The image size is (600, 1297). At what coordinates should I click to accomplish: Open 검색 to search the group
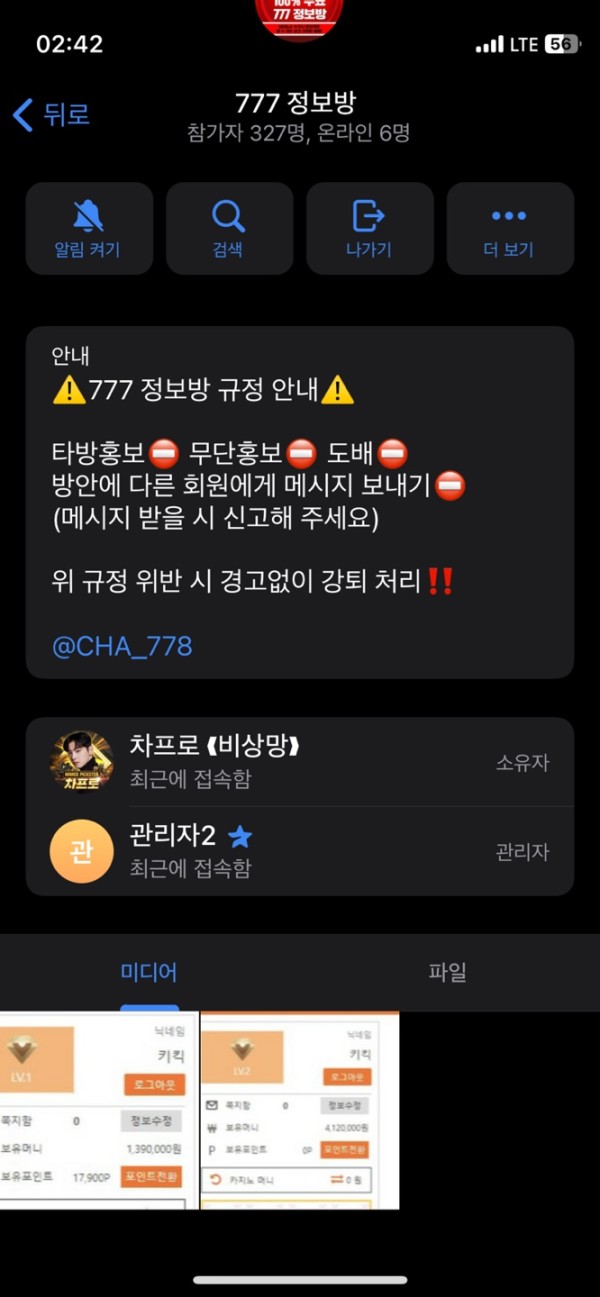pyautogui.click(x=229, y=228)
